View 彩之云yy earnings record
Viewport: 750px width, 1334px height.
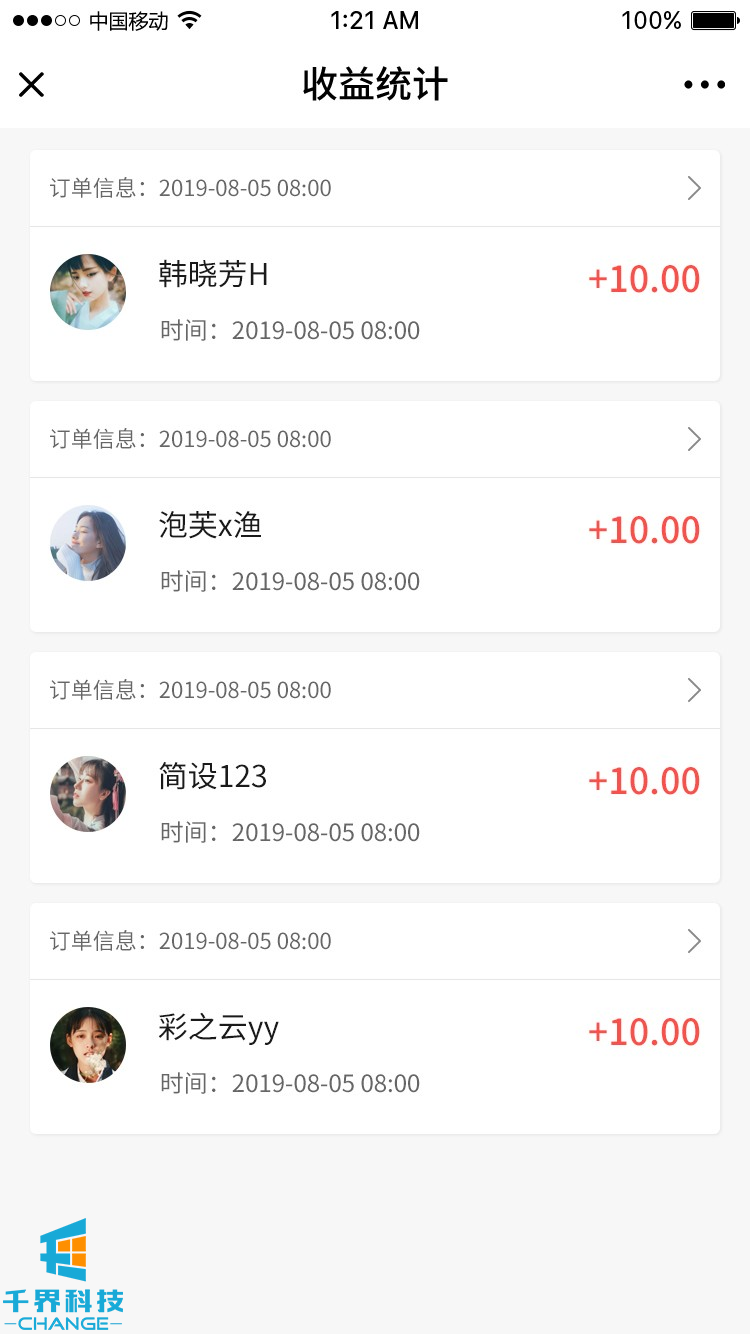click(374, 1056)
